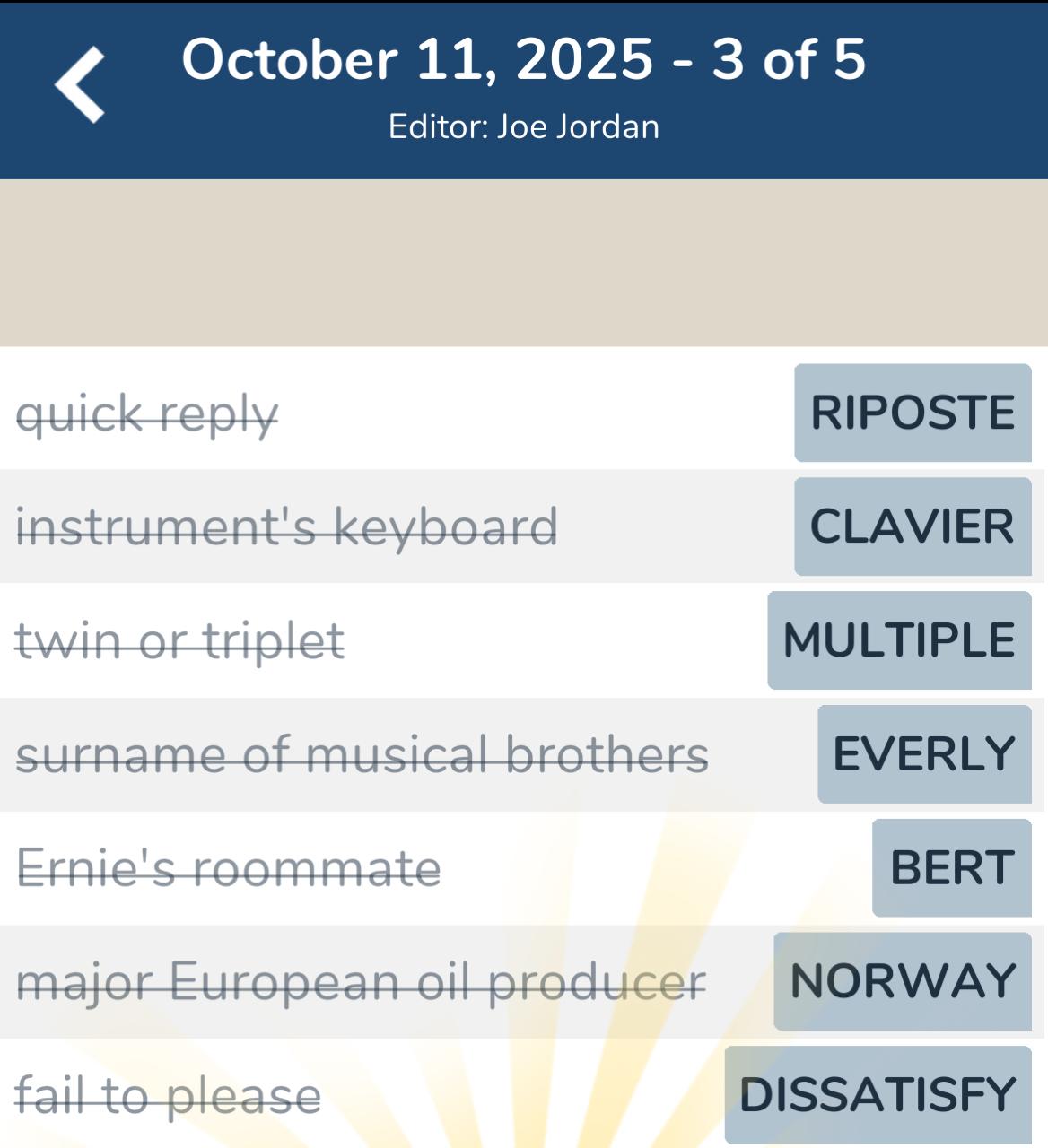This screenshot has height=1148, width=1048.
Task: Tap the BERT answer tile
Action: (951, 868)
